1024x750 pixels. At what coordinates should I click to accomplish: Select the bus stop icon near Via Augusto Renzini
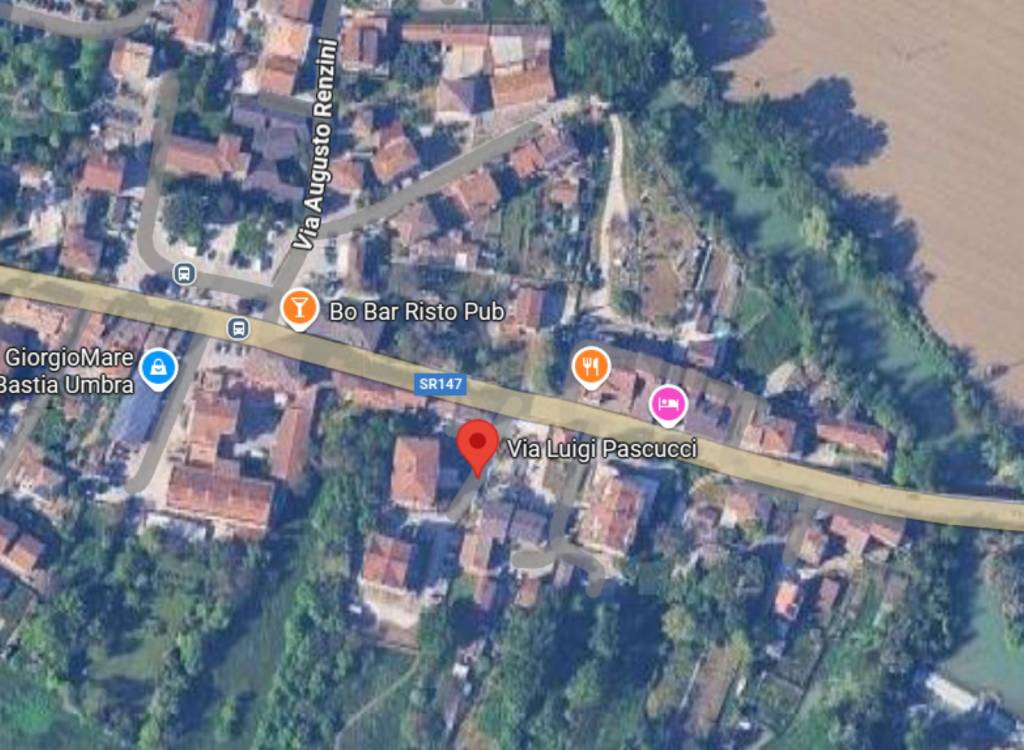coord(184,273)
